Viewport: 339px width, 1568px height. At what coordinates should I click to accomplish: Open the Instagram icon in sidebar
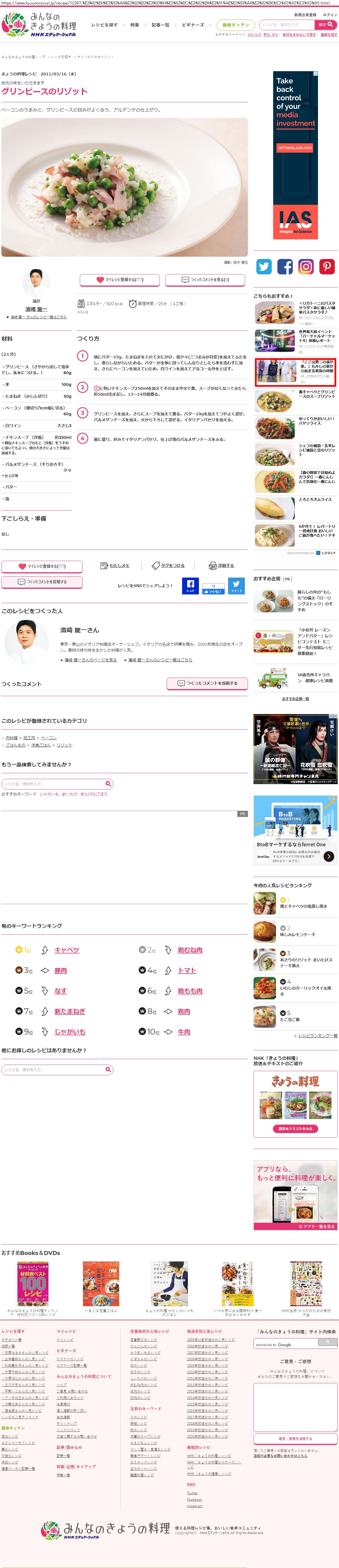[306, 267]
